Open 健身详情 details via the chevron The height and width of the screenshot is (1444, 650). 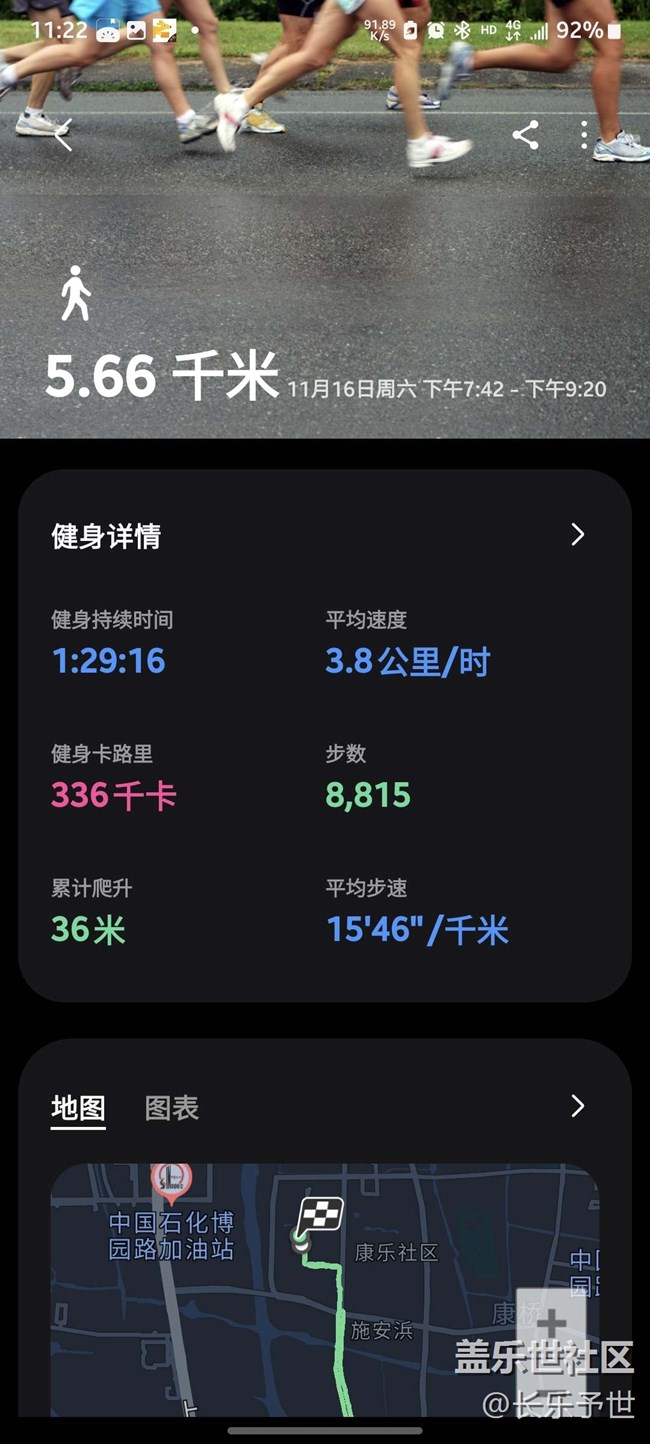577,535
